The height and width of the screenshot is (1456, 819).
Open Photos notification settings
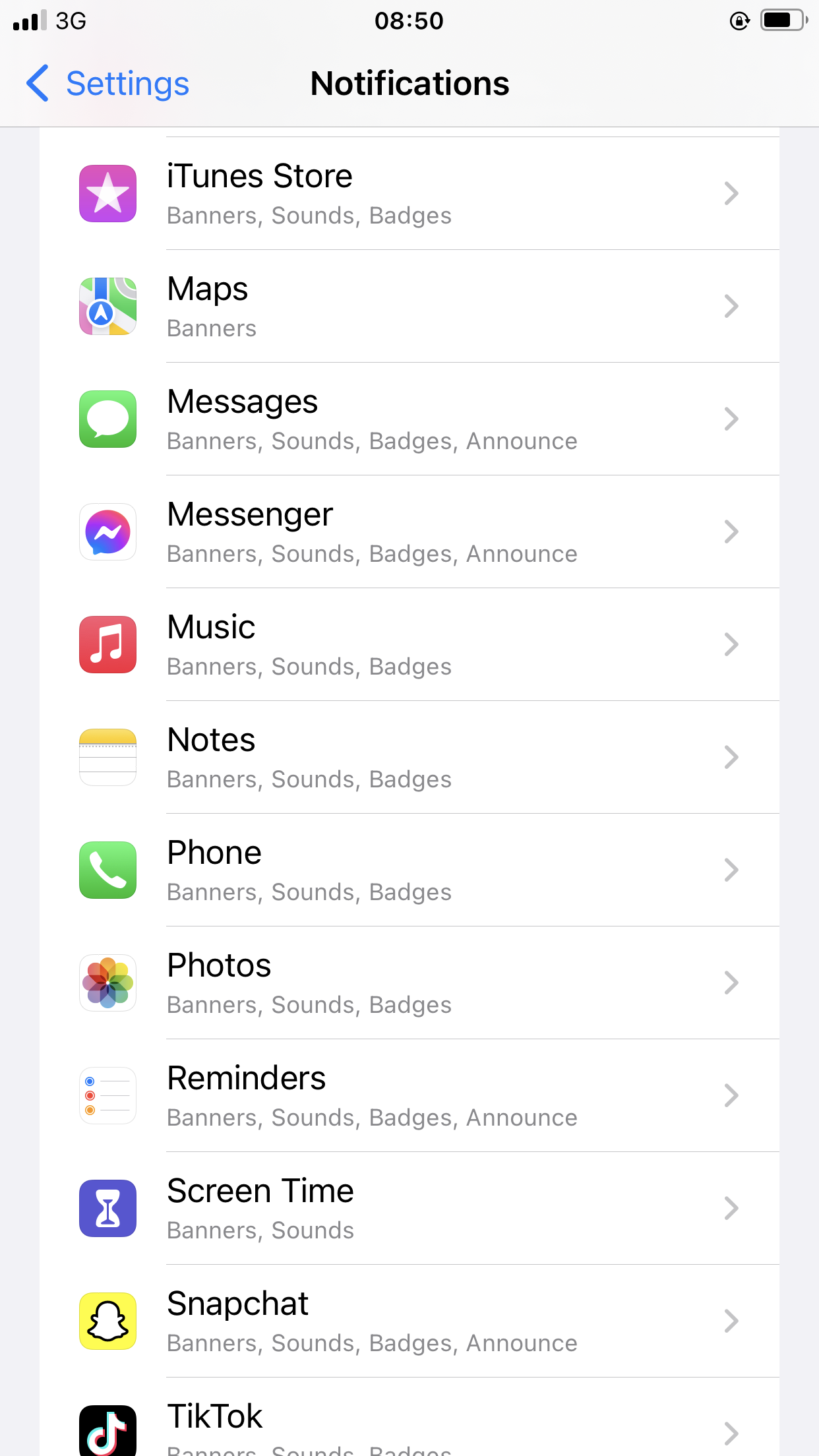point(409,983)
